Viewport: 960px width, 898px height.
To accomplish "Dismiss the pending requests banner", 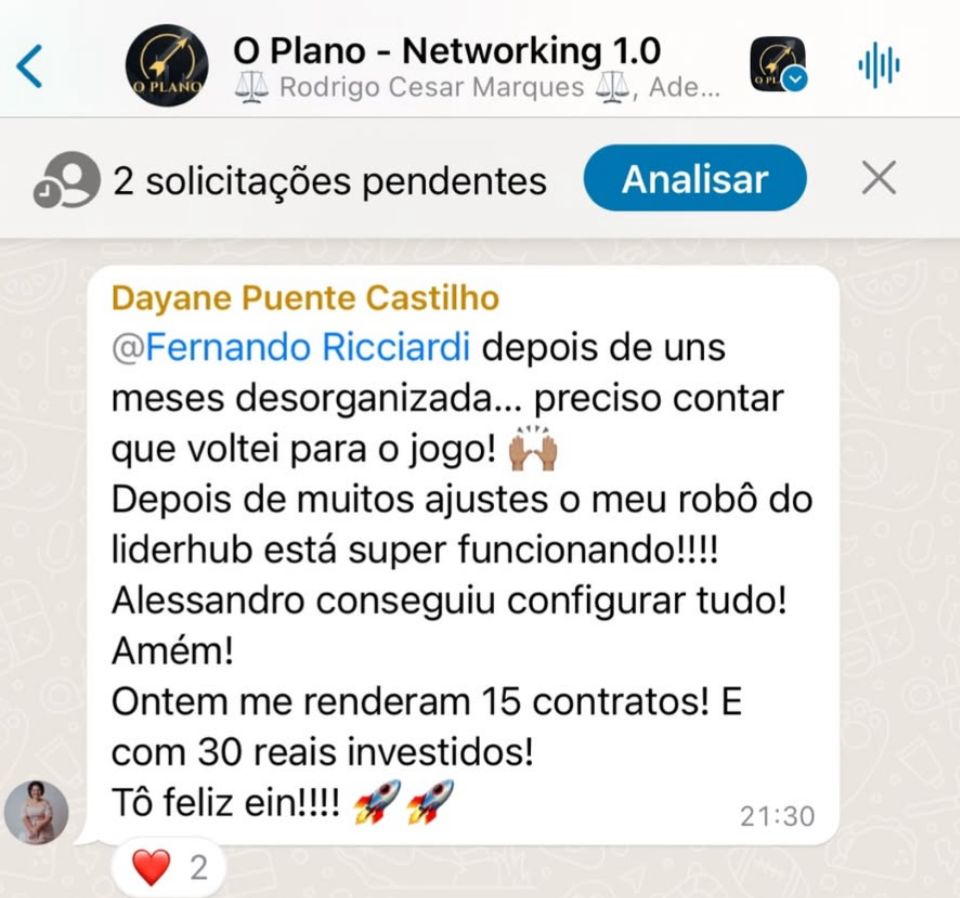I will 878,179.
